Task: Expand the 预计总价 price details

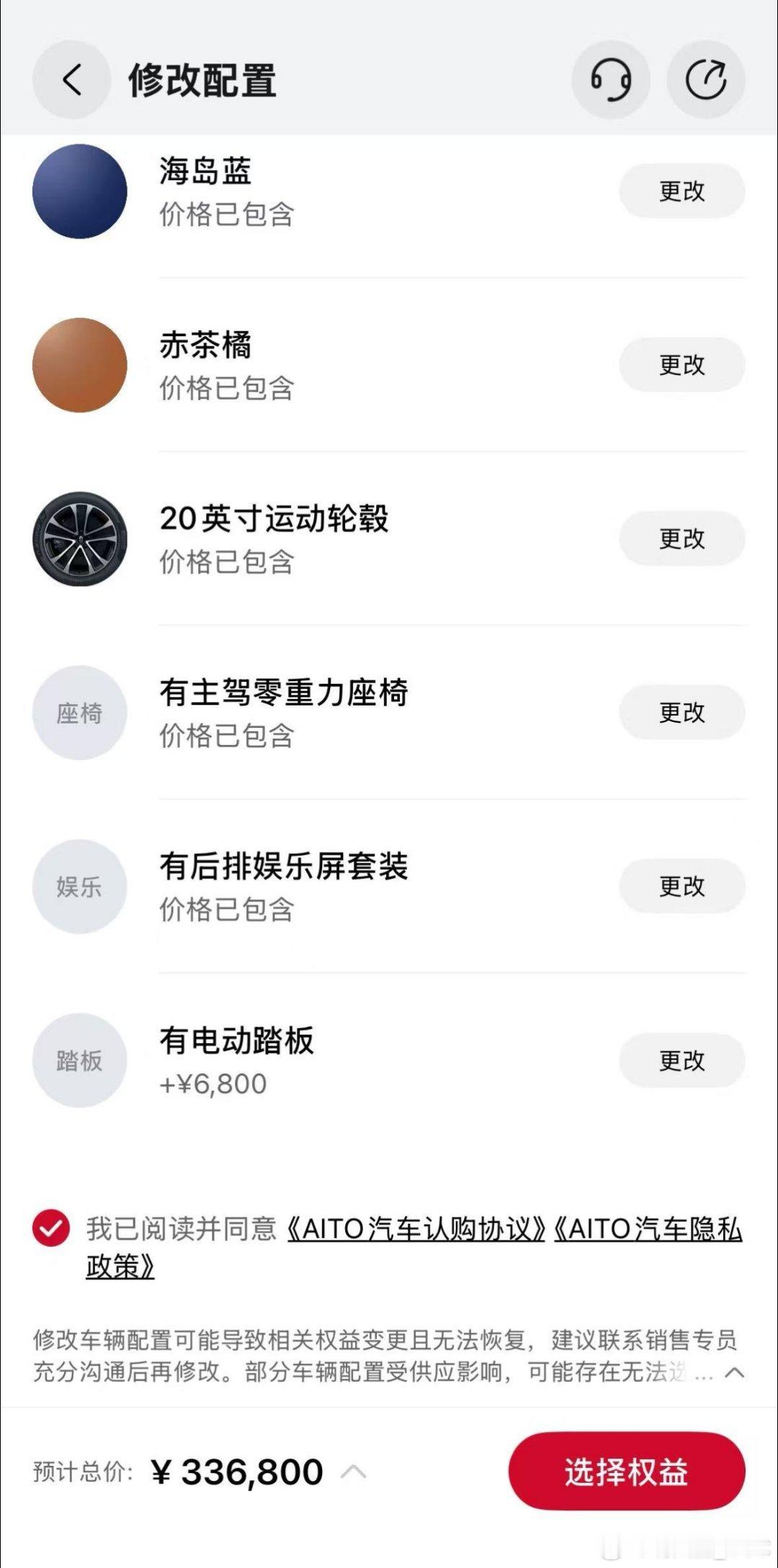Action: pos(353,1472)
